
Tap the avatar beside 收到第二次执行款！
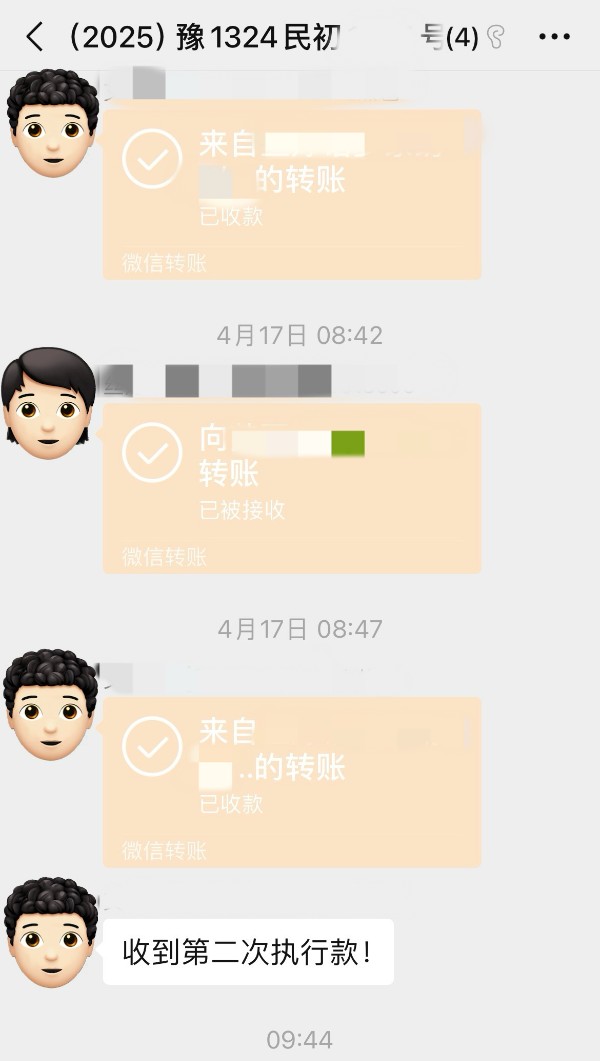click(50, 932)
